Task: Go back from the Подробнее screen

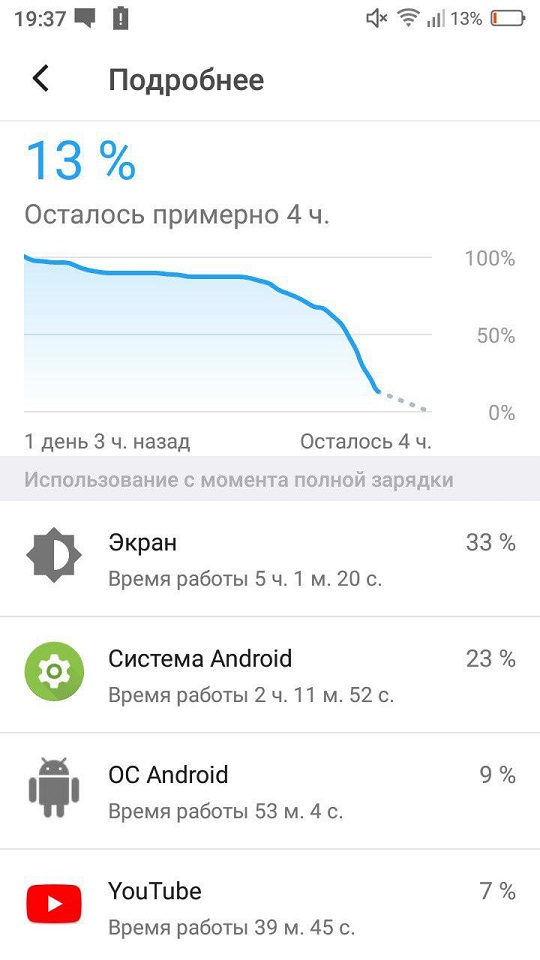Action: [40, 80]
